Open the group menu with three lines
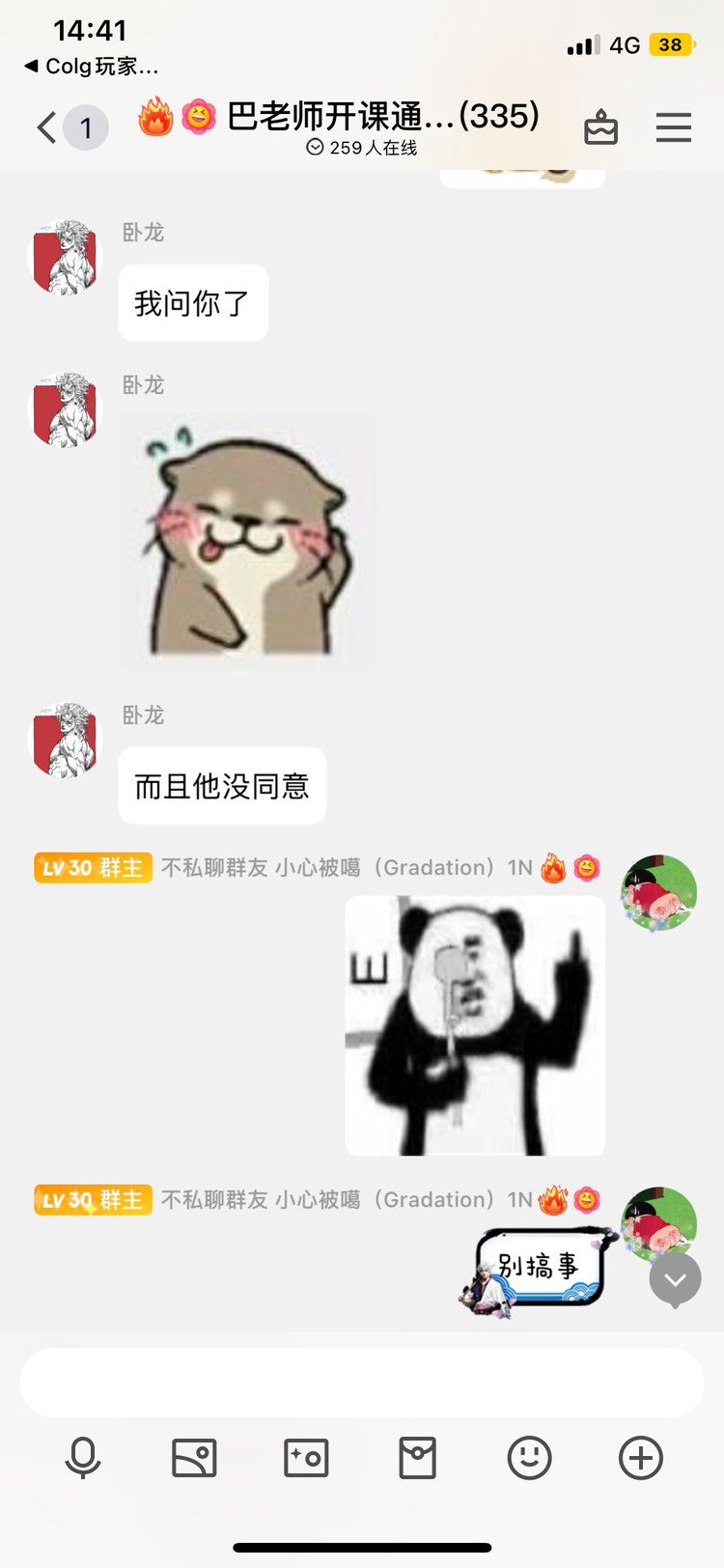The image size is (724, 1568). pos(673,127)
